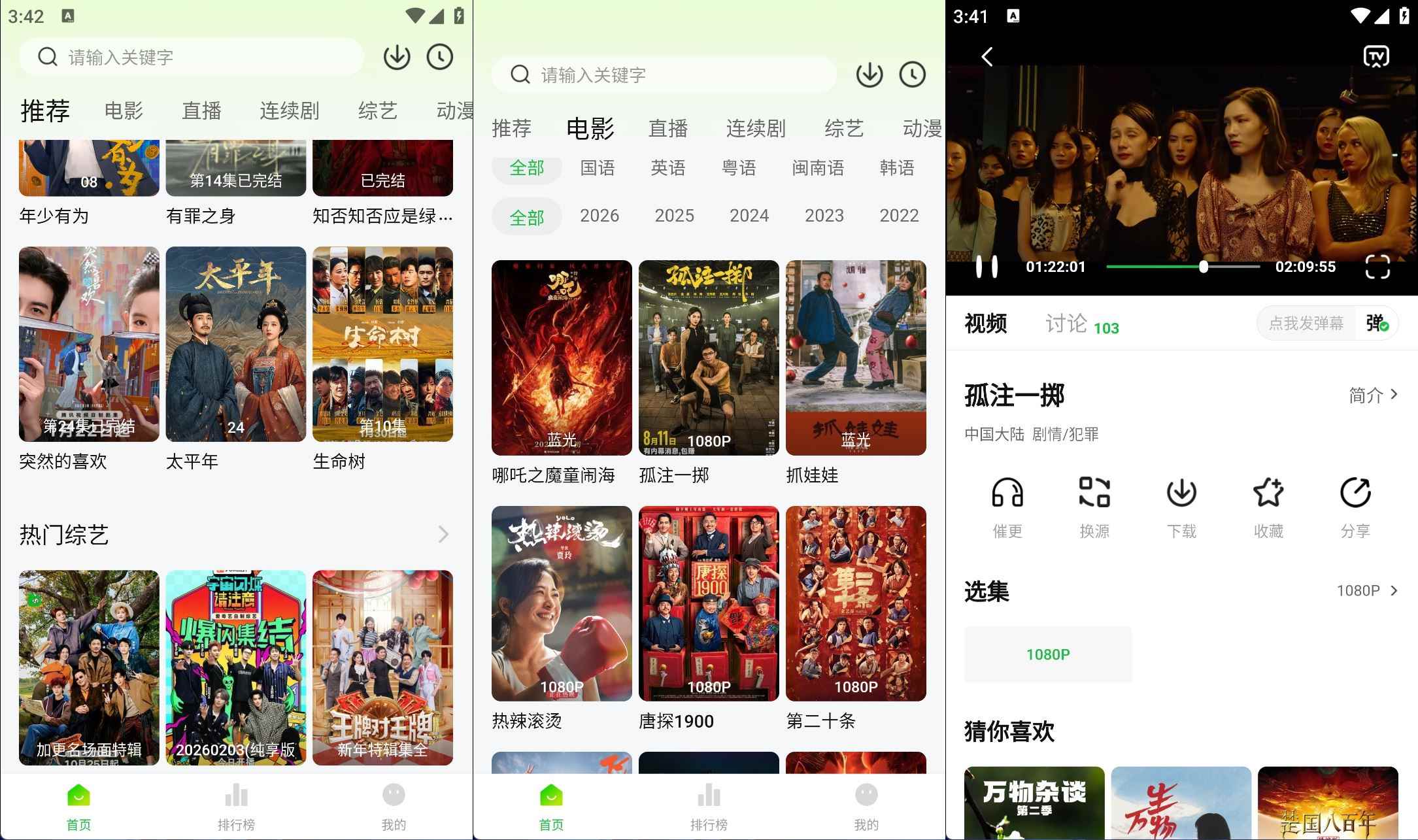Select the 1080P episode button
This screenshot has width=1418, height=840.
click(x=1047, y=654)
